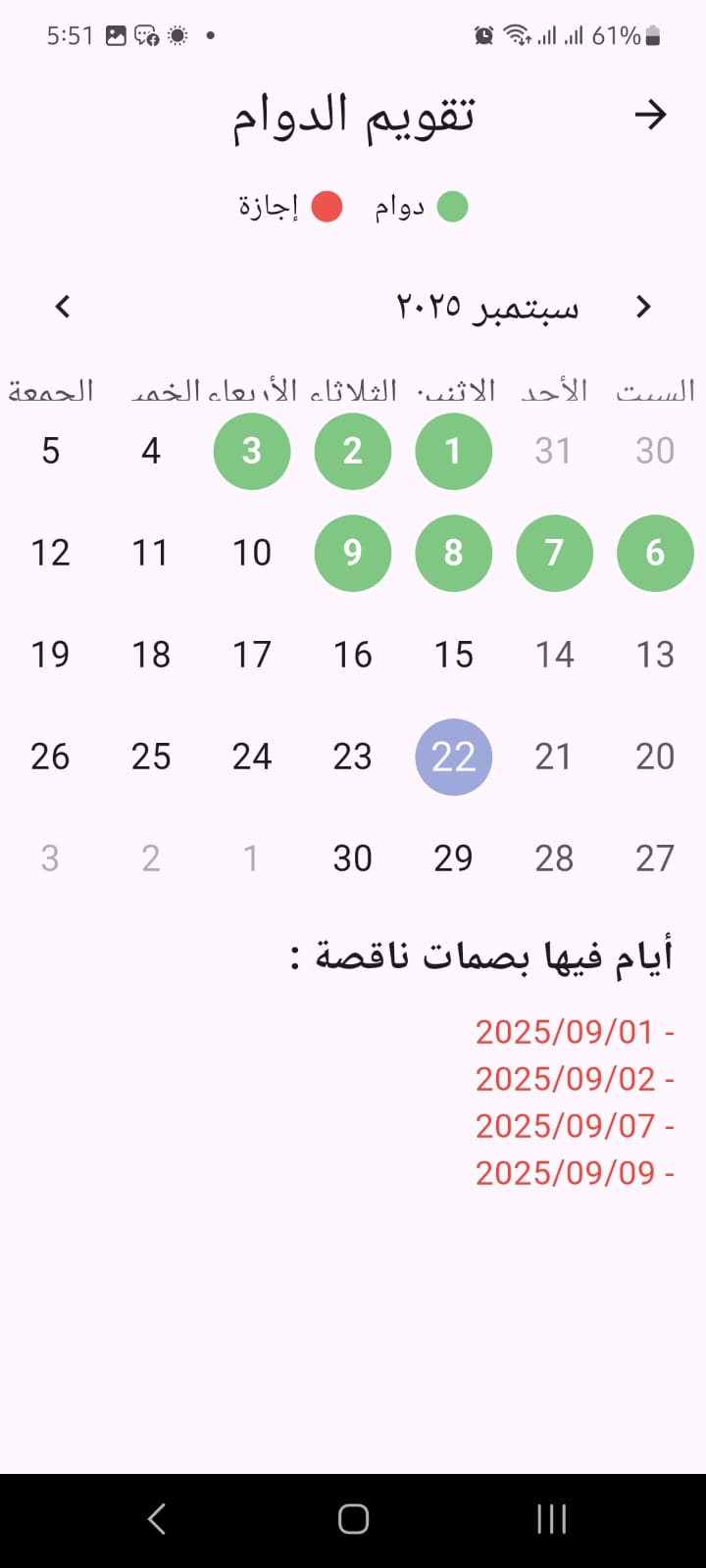
Task: Open green-marked day 9
Action: pyautogui.click(x=352, y=553)
